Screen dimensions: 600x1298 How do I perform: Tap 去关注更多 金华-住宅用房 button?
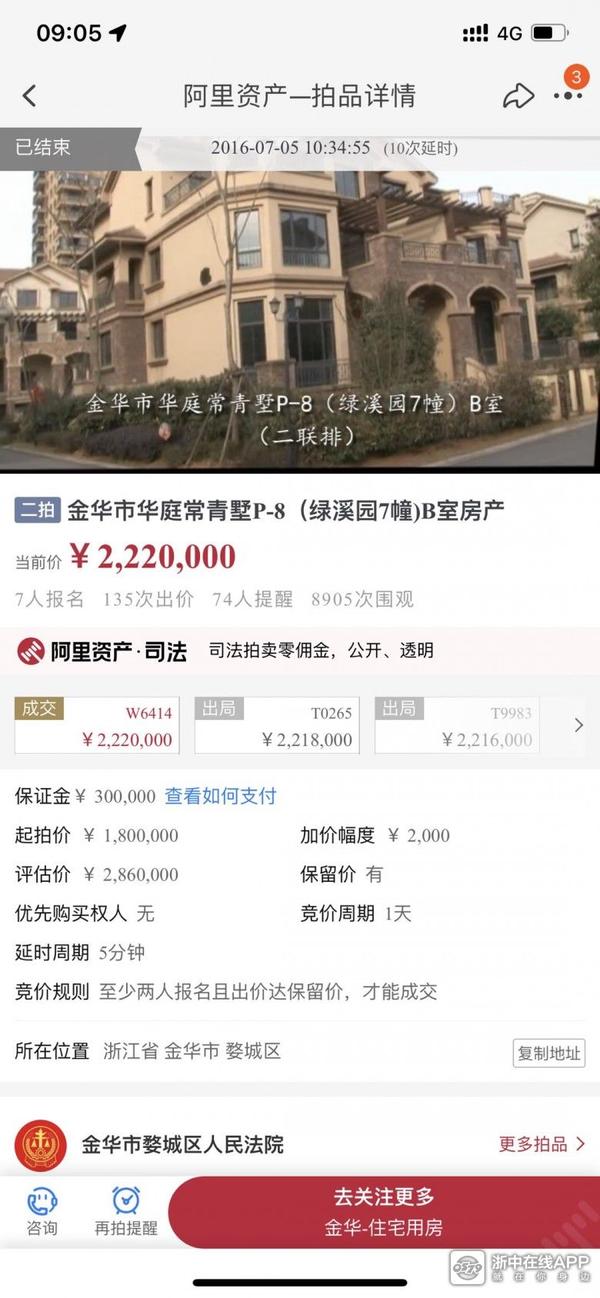pyautogui.click(x=384, y=1212)
